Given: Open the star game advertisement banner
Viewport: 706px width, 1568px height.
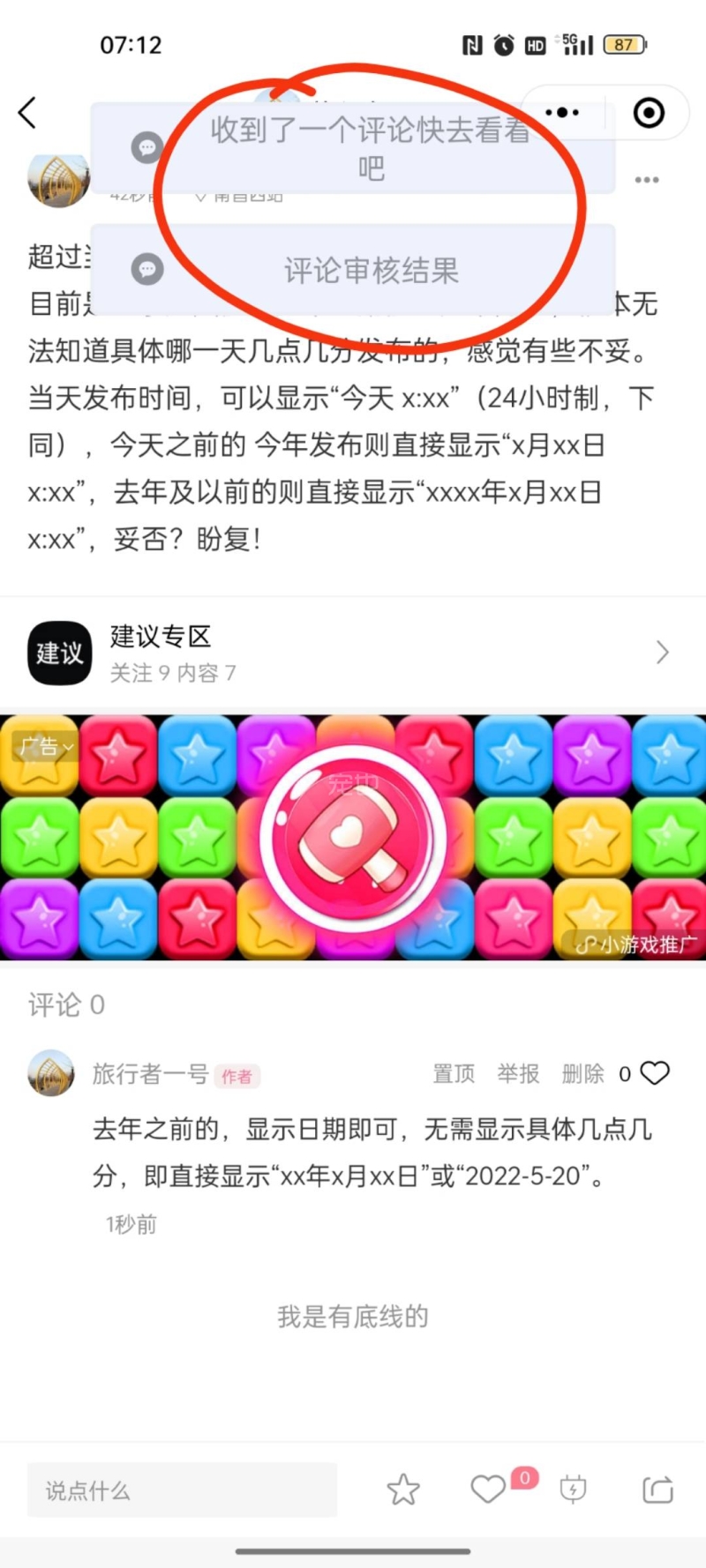Looking at the screenshot, I should (x=353, y=838).
